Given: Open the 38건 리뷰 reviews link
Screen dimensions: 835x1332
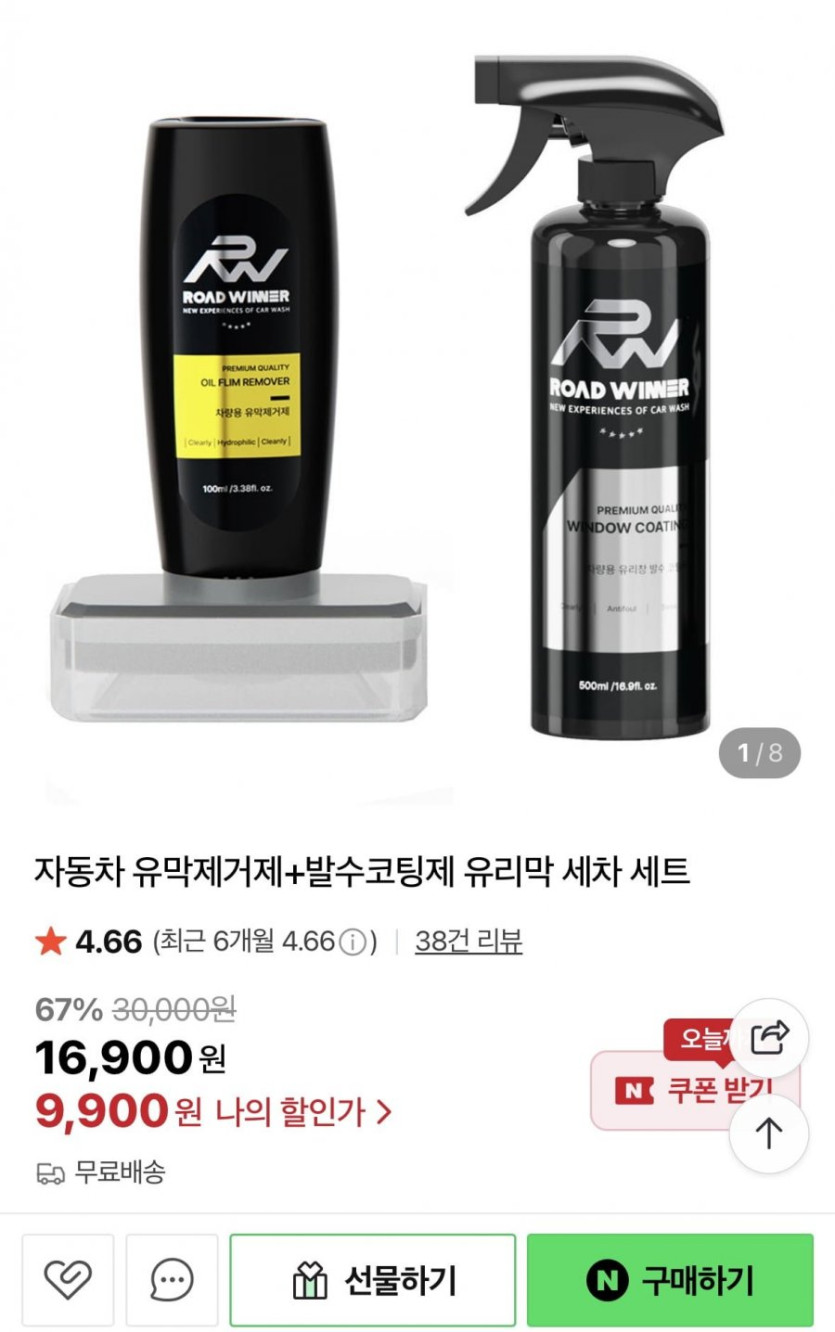Looking at the screenshot, I should 468,941.
